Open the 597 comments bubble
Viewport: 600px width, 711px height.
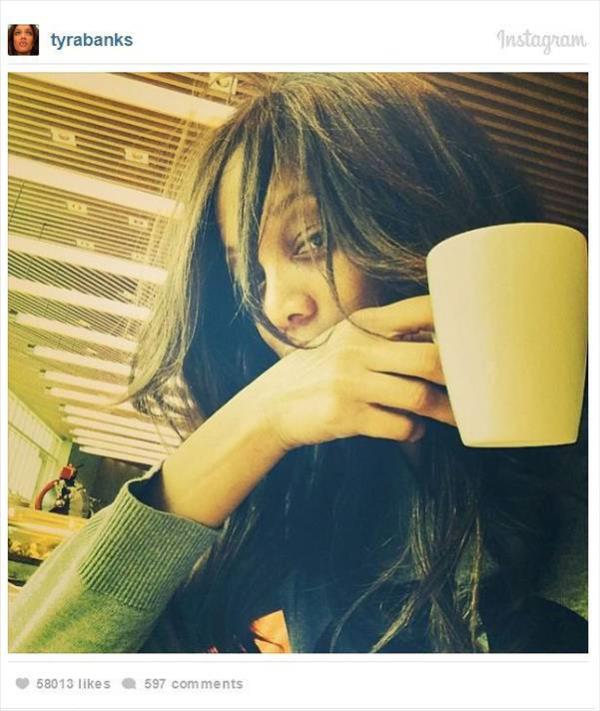(129, 684)
